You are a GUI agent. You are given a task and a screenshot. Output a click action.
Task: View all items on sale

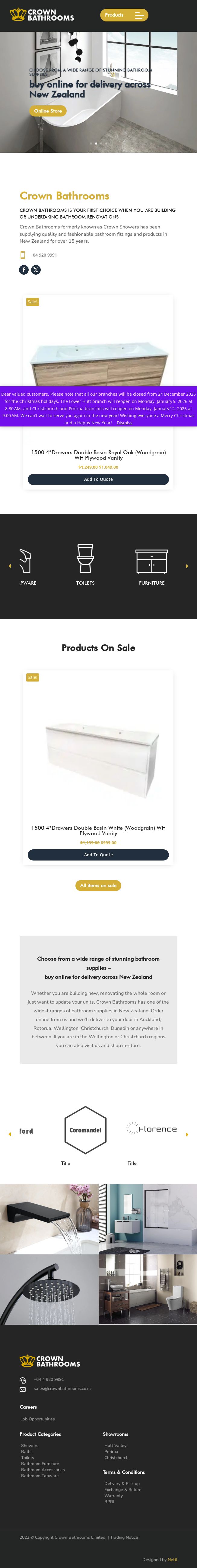tap(98, 886)
